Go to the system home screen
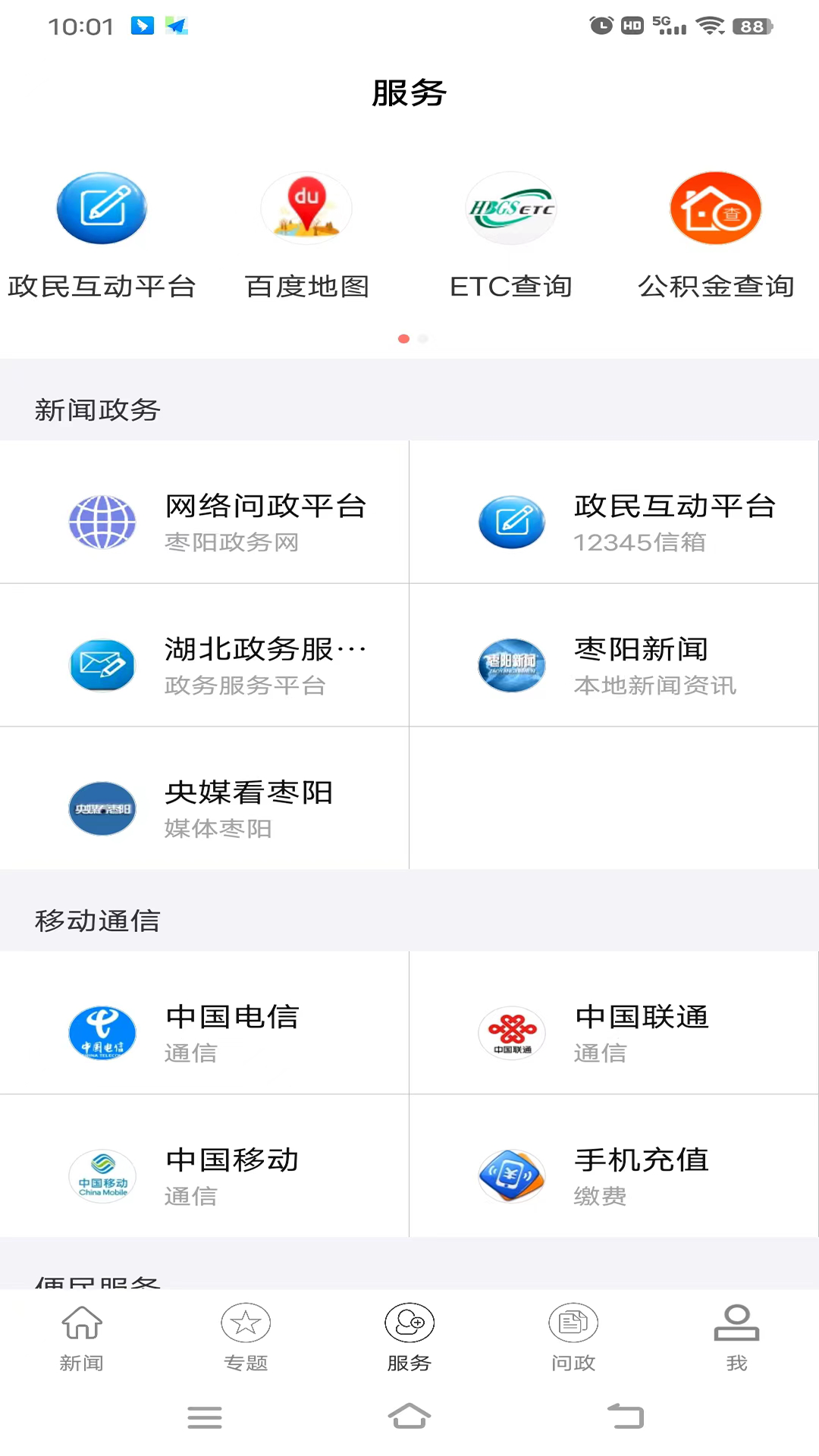Viewport: 819px width, 1456px height. pyautogui.click(x=409, y=1417)
